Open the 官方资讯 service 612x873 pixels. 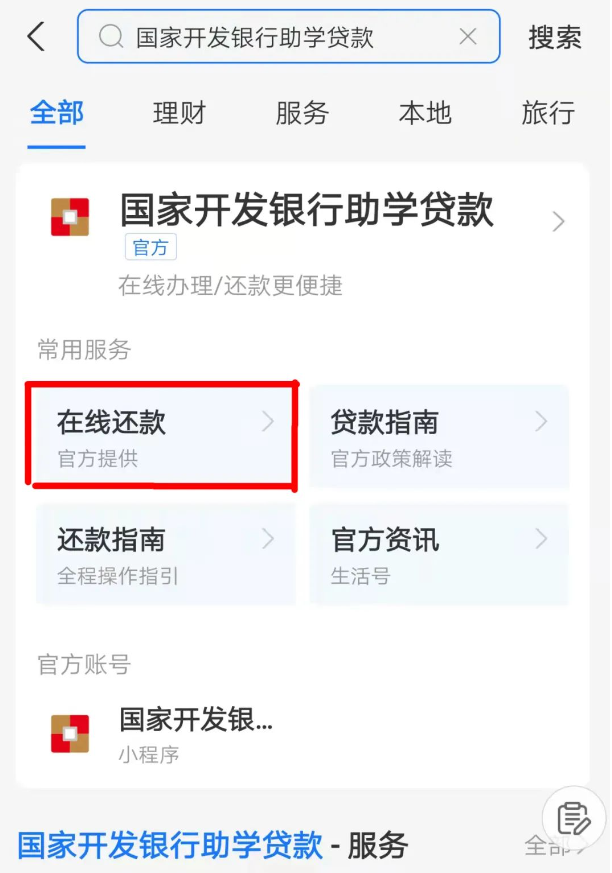pyautogui.click(x=438, y=554)
